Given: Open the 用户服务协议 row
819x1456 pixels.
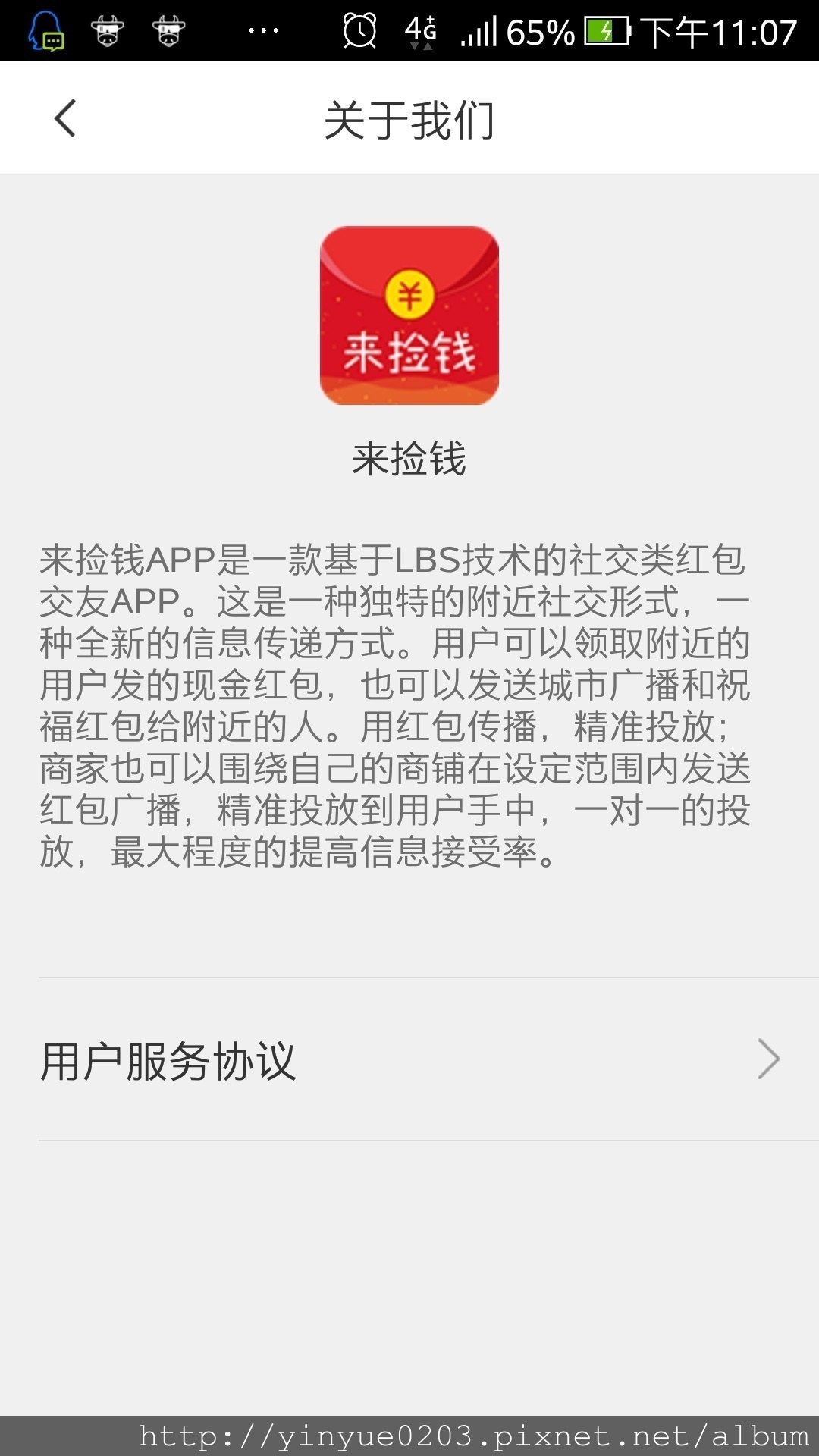Looking at the screenshot, I should pos(409,1059).
